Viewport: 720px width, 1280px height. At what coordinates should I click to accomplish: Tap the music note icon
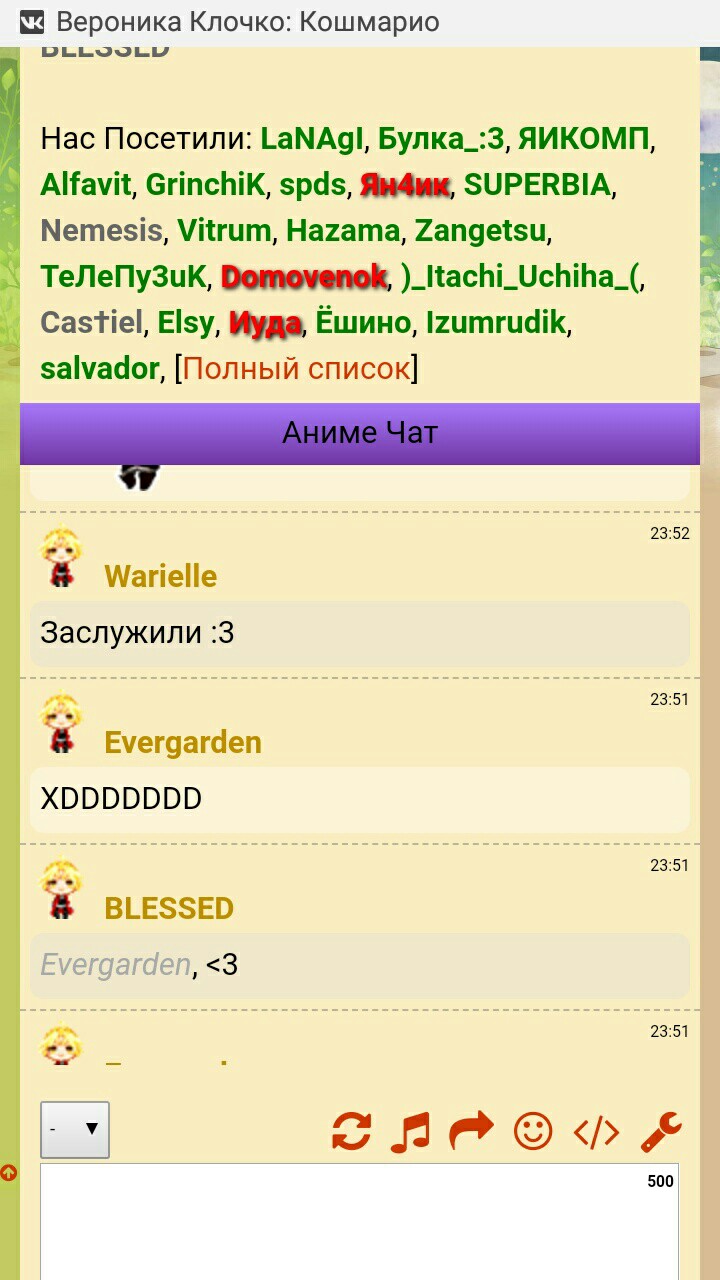[410, 1132]
